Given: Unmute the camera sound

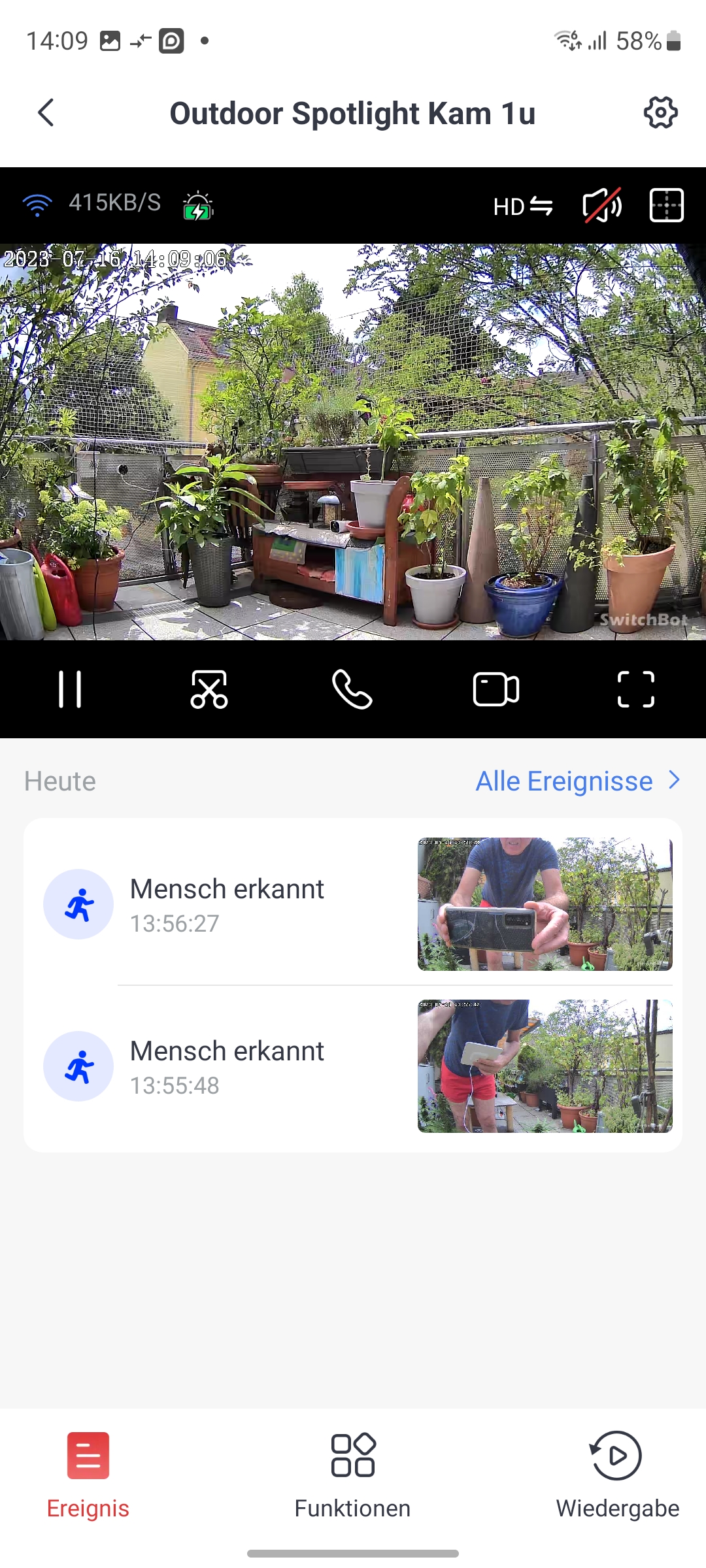Looking at the screenshot, I should point(601,206).
